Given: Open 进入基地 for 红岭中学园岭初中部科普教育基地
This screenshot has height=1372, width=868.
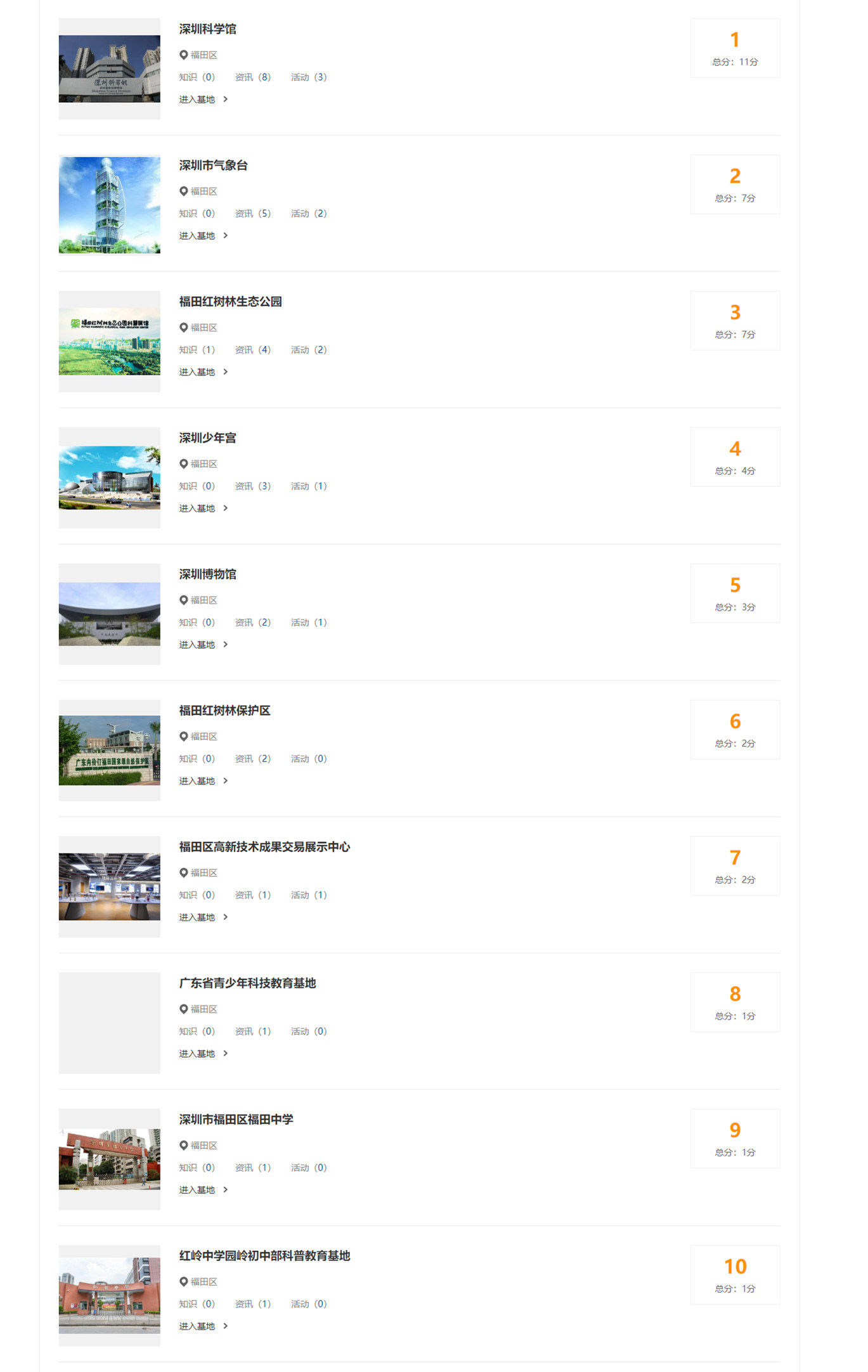Looking at the screenshot, I should click(203, 1326).
